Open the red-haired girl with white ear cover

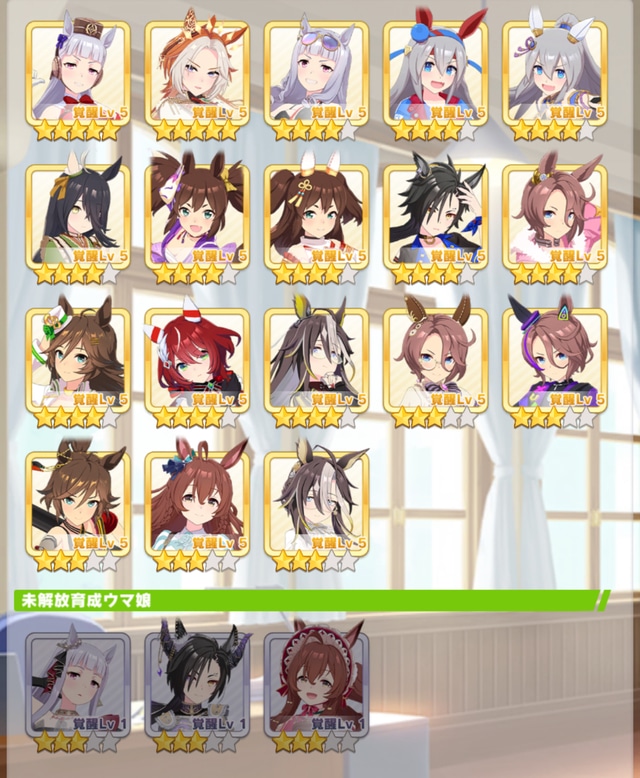pos(197,361)
